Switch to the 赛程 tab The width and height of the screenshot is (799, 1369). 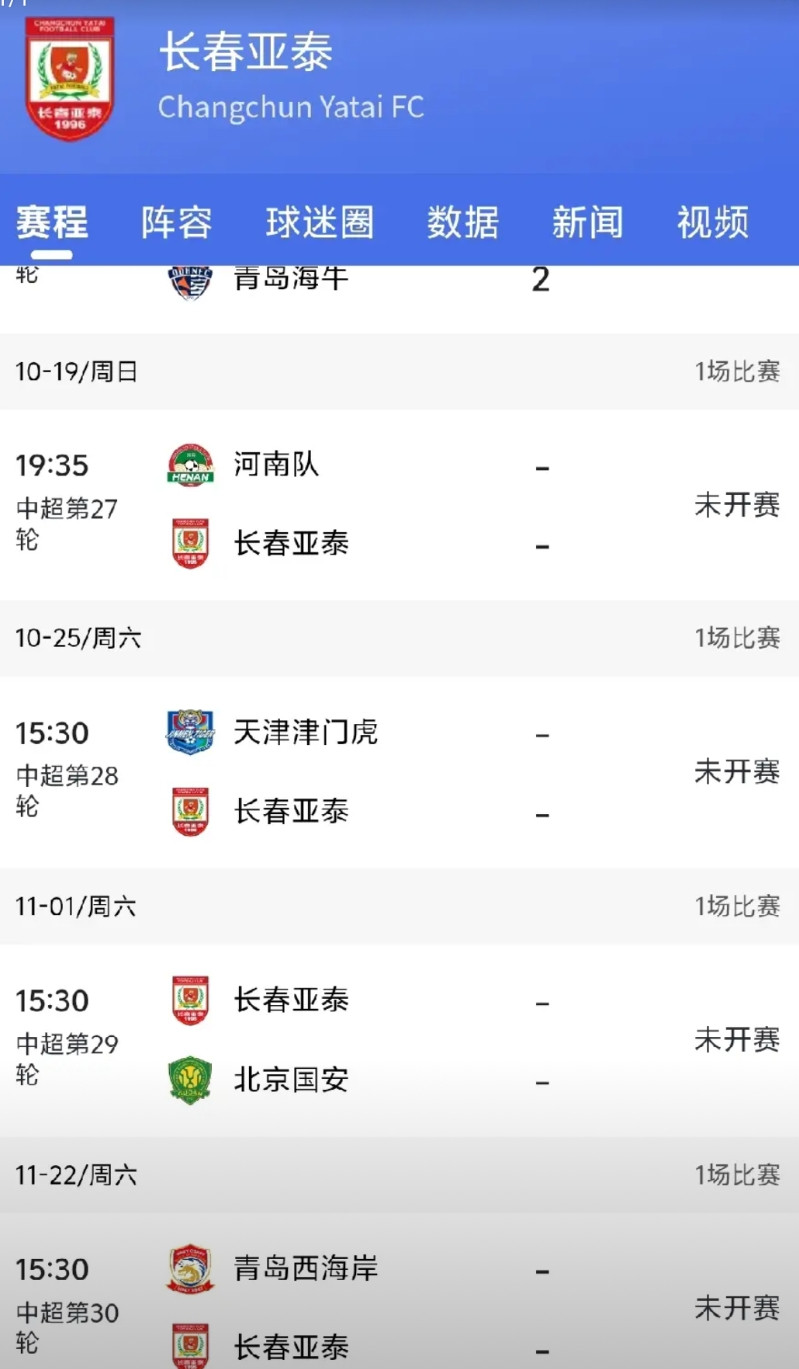pos(52,222)
